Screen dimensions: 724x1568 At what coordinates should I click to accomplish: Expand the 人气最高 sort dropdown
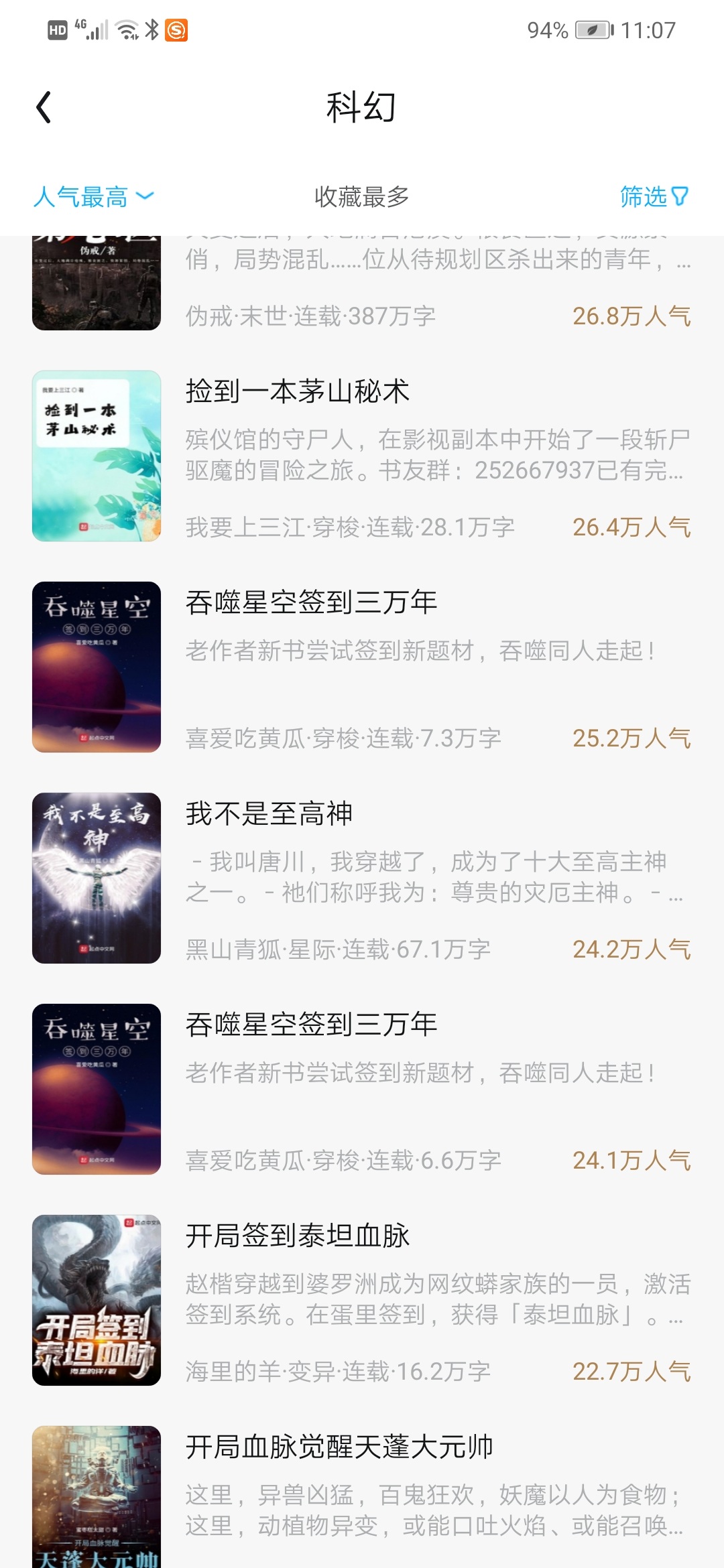coord(94,197)
